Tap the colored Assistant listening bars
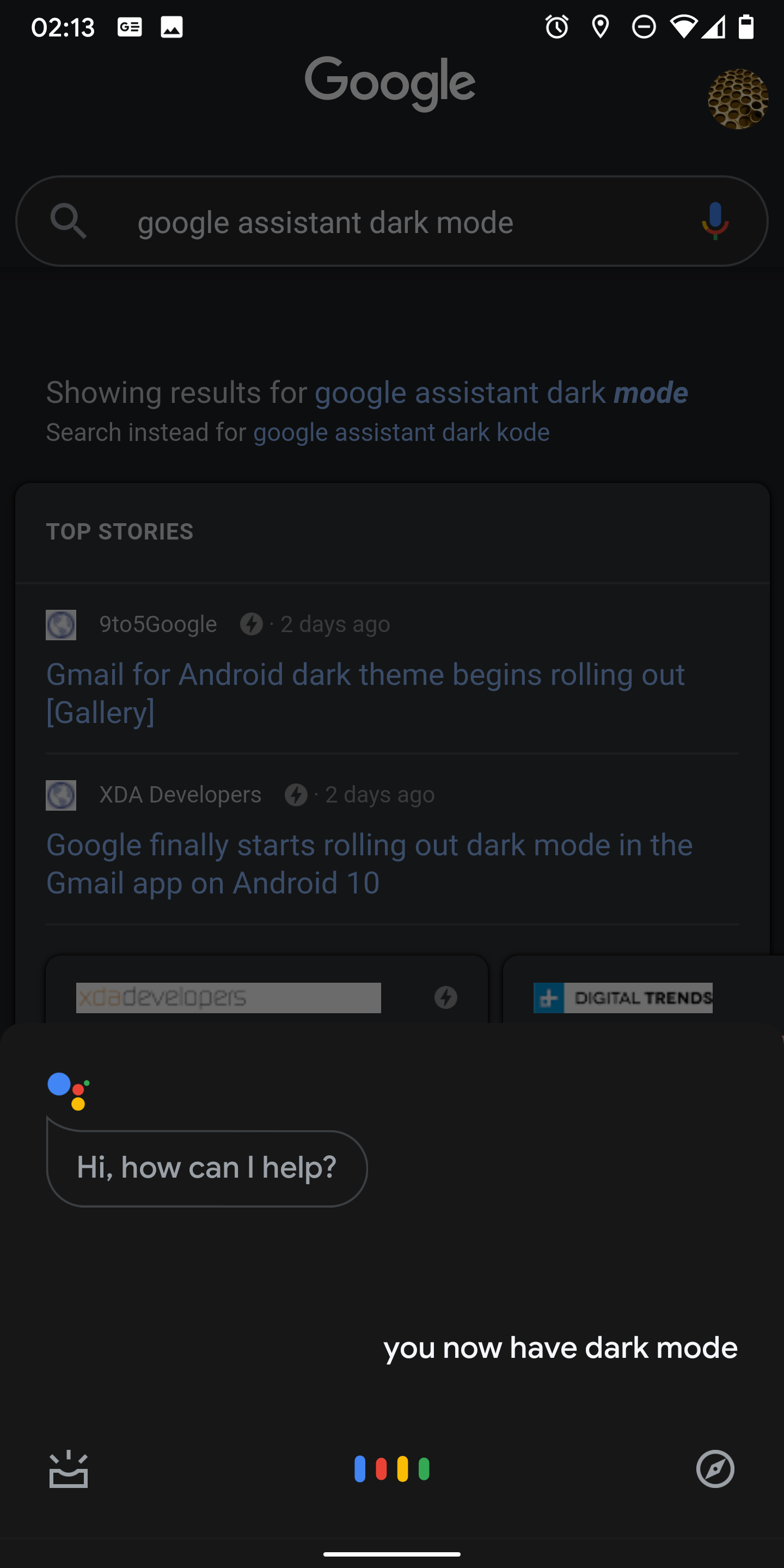The width and height of the screenshot is (784, 1568). pyautogui.click(x=392, y=1469)
